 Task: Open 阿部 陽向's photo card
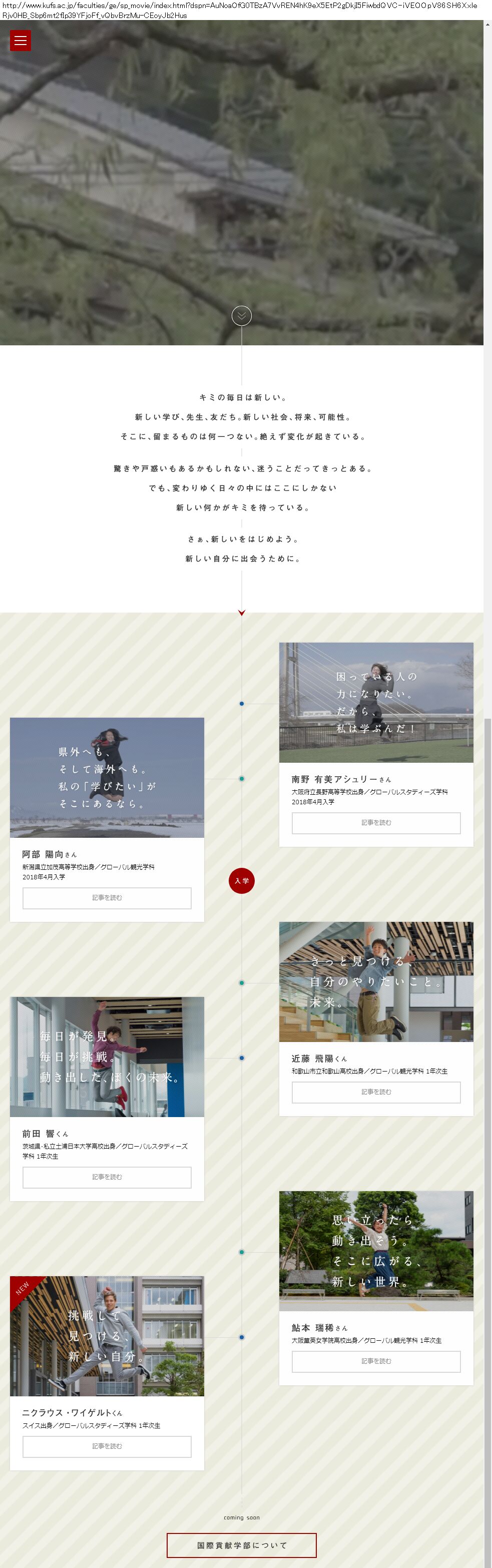point(107,777)
